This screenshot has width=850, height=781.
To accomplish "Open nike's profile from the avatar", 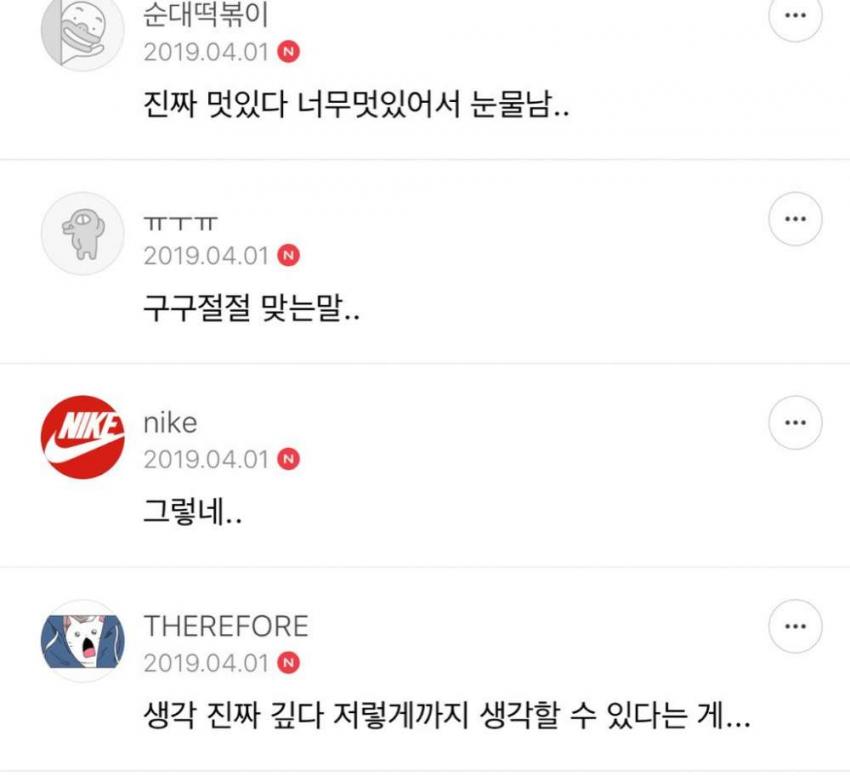I will 82,437.
